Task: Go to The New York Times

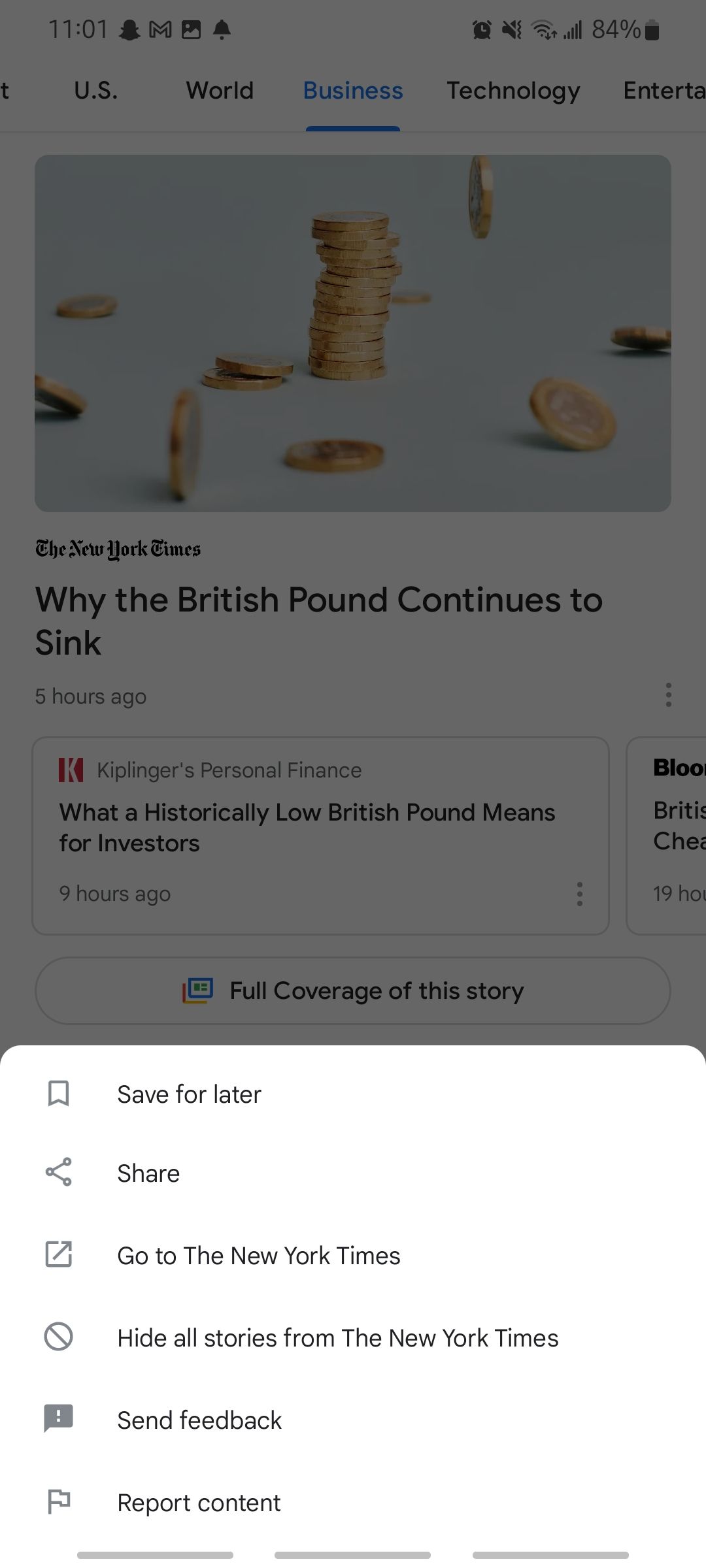Action: [353, 1255]
